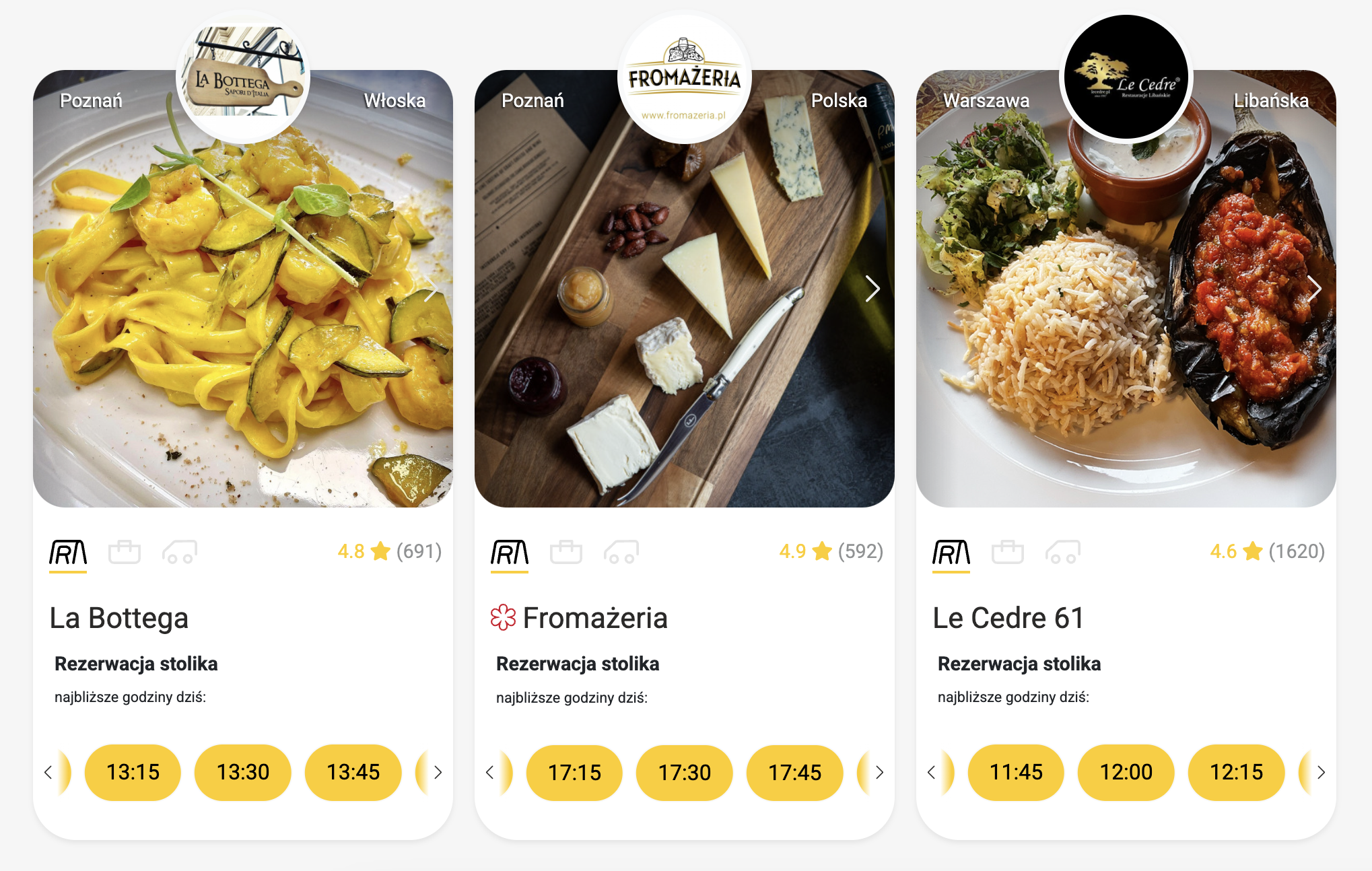Show later hours for Le Cedre 61
1372x871 pixels.
tap(1321, 772)
